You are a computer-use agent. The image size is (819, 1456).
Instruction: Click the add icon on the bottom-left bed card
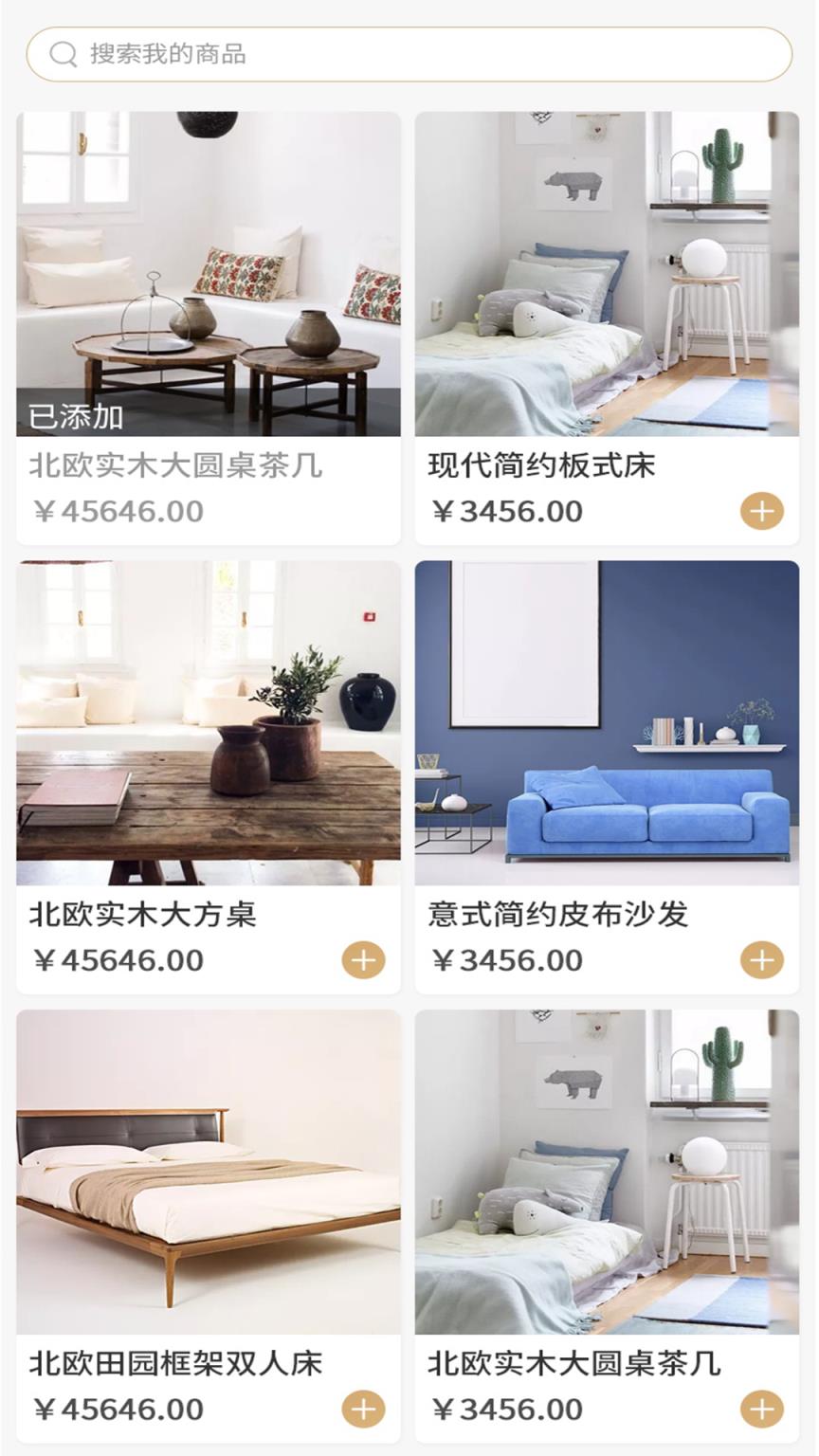point(361,1410)
